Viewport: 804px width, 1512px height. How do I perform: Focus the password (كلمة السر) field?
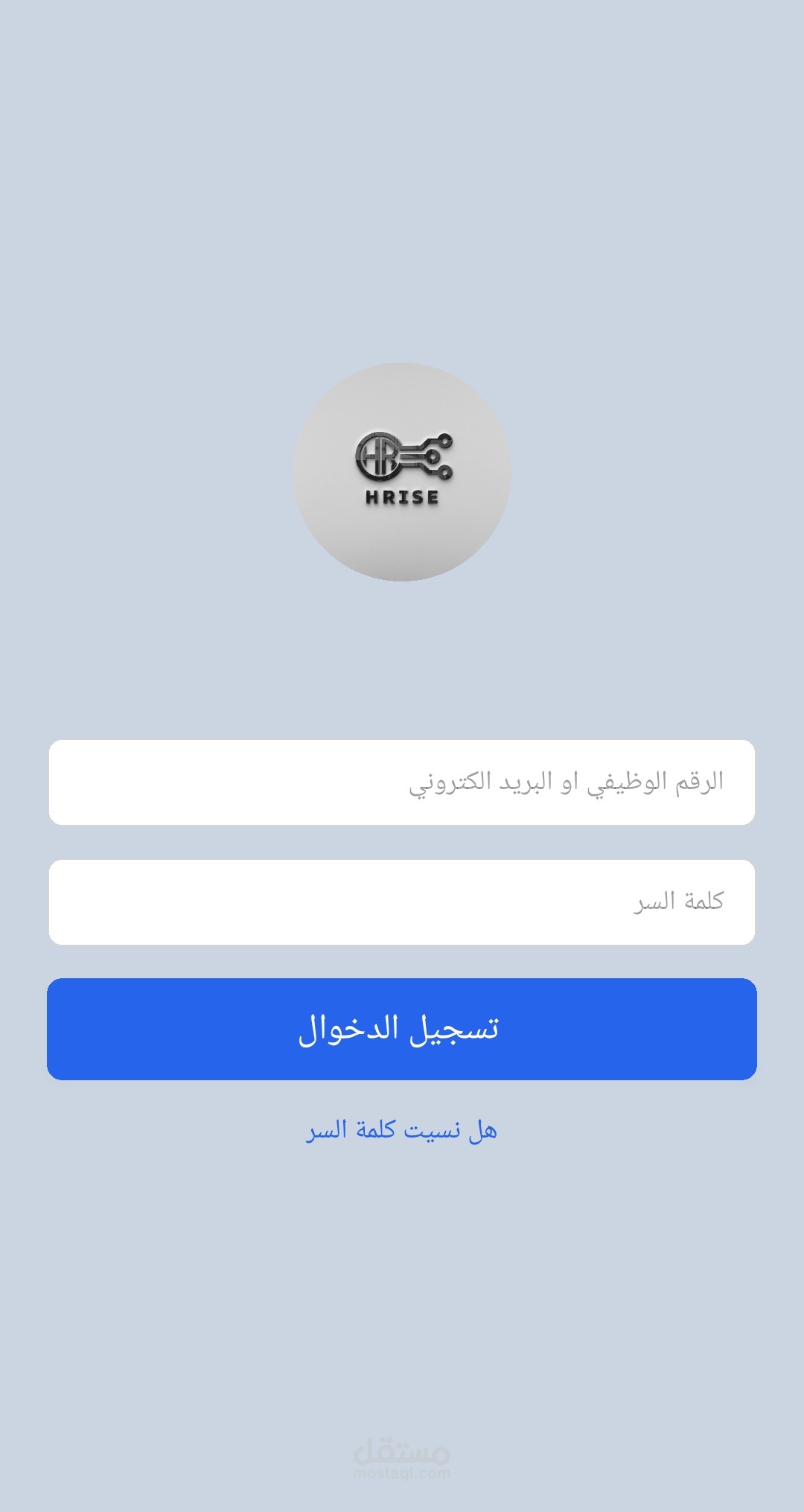coord(402,902)
